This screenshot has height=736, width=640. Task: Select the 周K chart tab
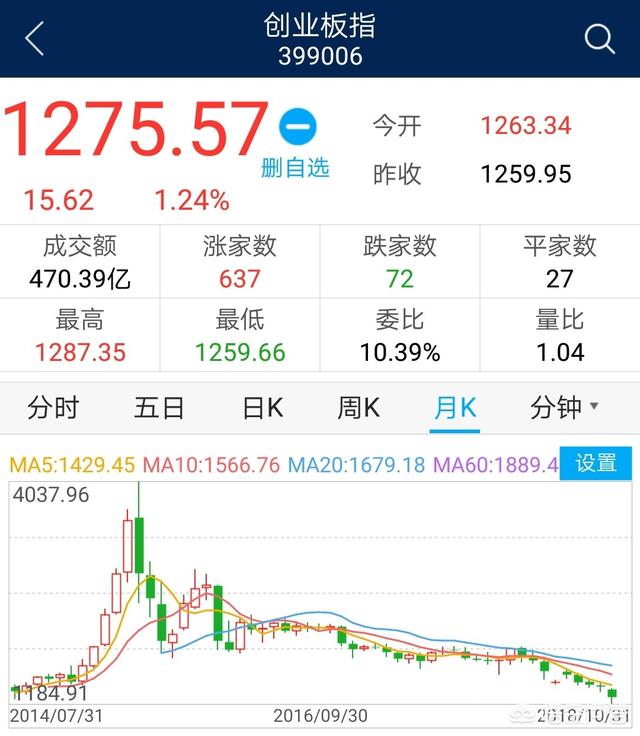(x=358, y=408)
